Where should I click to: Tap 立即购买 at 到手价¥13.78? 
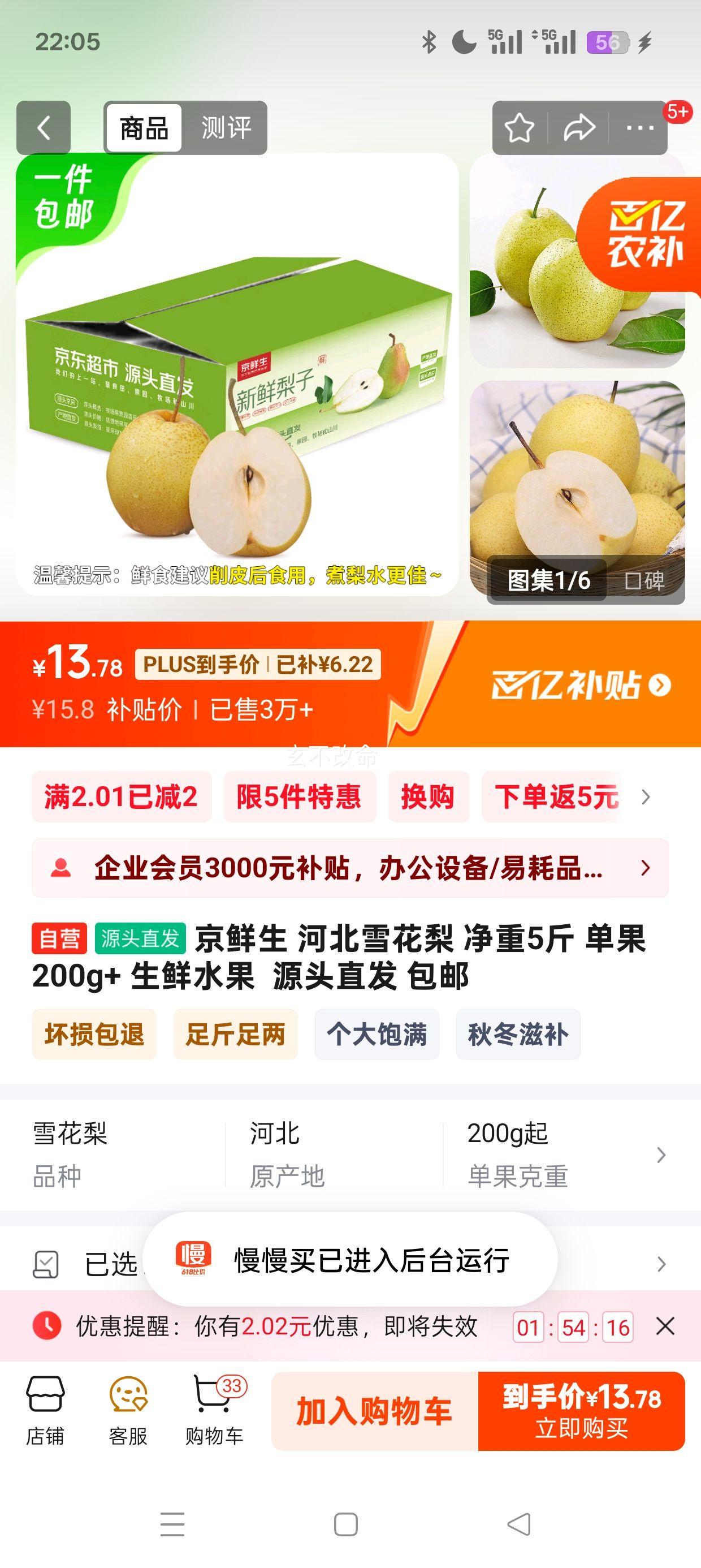(x=581, y=1411)
